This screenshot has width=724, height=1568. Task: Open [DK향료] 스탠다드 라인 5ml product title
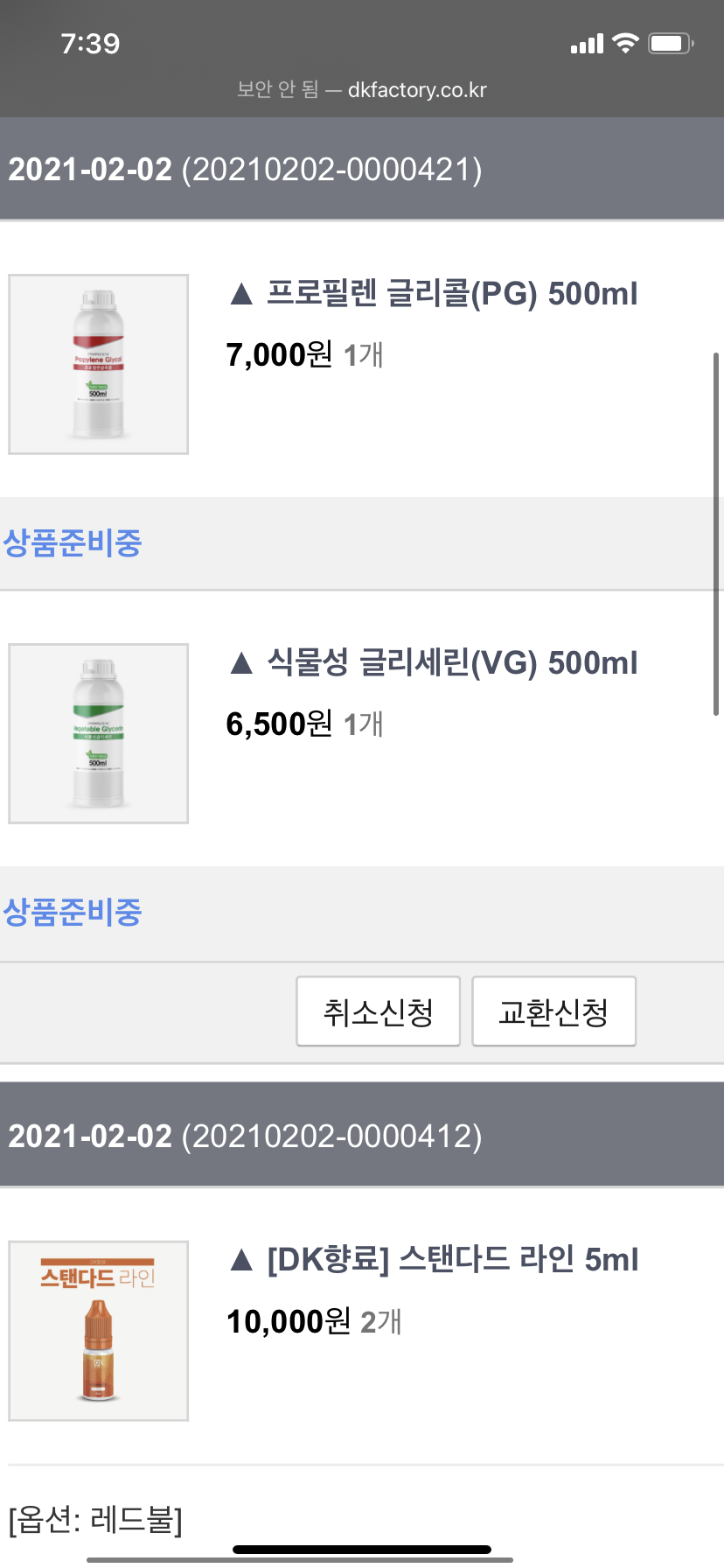point(452,1260)
